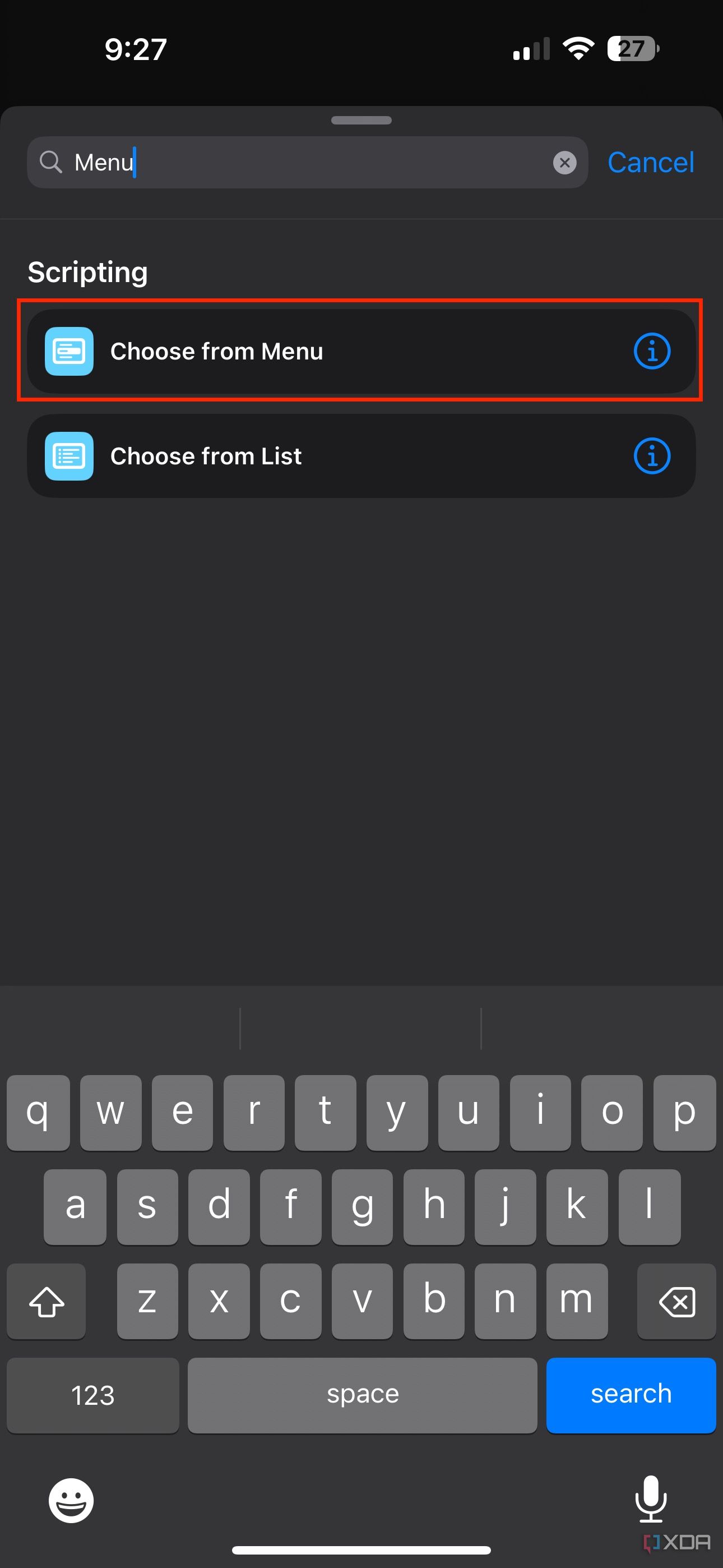The image size is (723, 1568).
Task: Hit the blue search key
Action: [x=631, y=1395]
